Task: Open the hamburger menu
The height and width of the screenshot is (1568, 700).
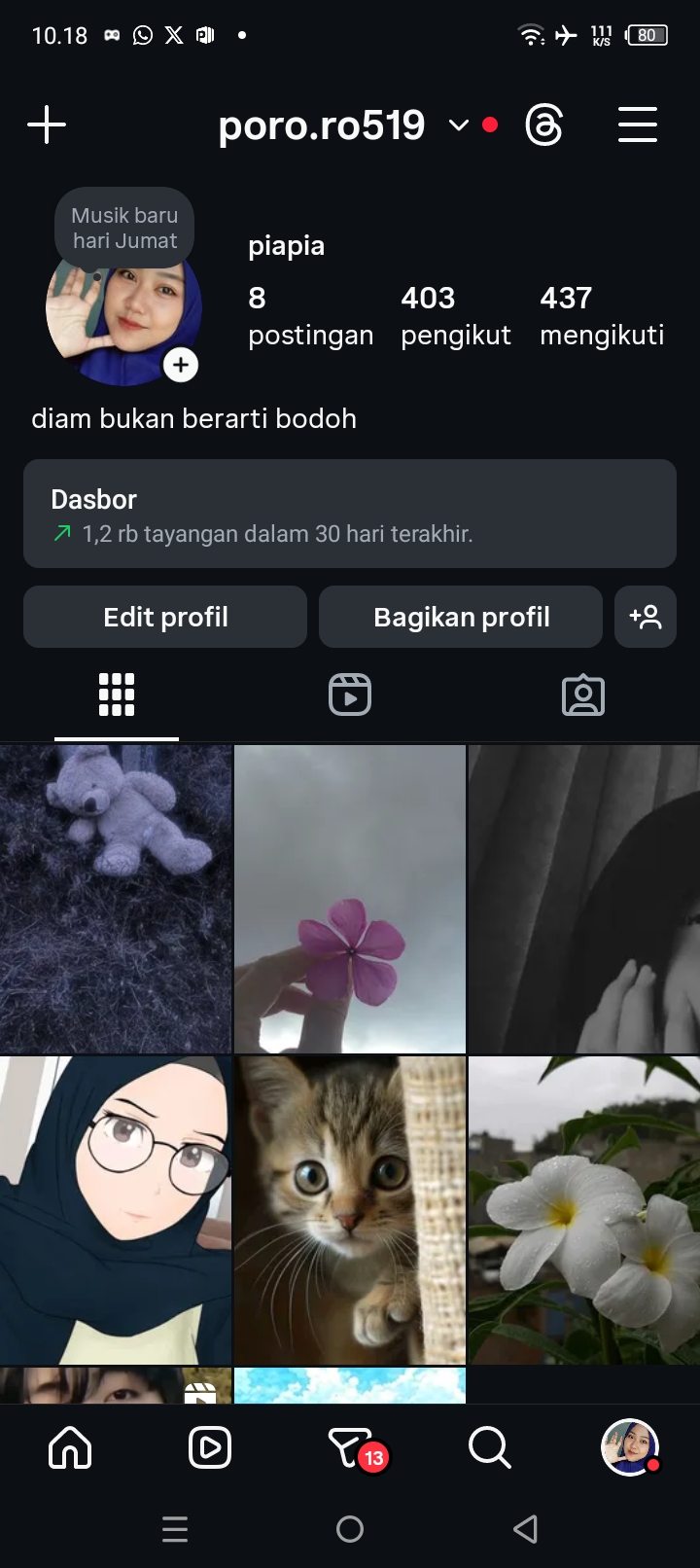Action: pyautogui.click(x=638, y=125)
